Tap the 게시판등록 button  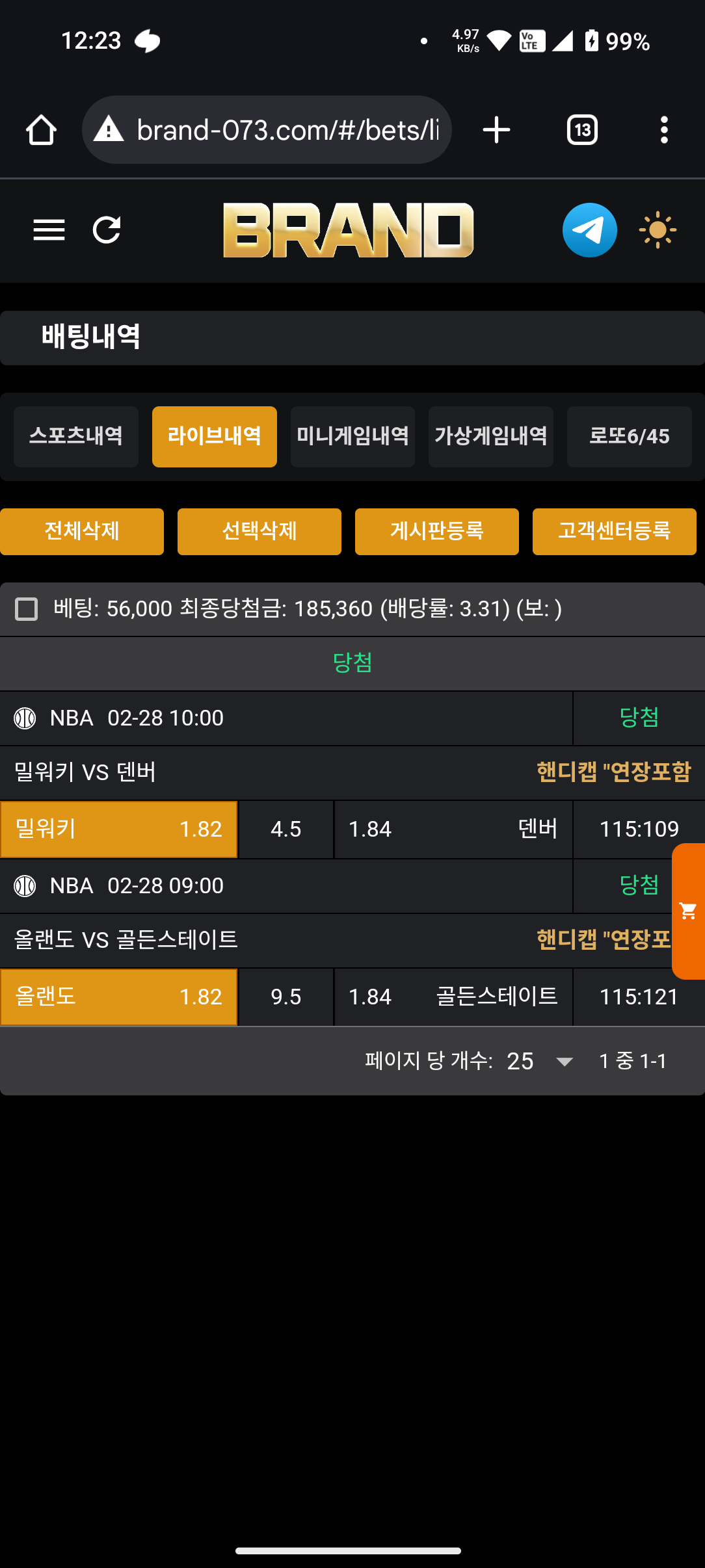tap(437, 531)
